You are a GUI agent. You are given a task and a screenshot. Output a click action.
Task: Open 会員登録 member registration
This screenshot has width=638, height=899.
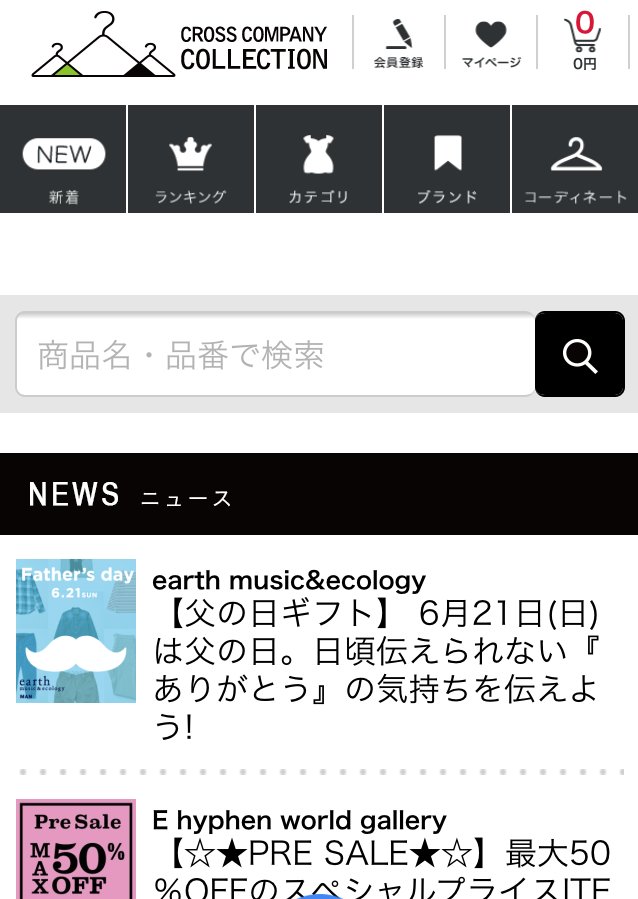[x=399, y=43]
